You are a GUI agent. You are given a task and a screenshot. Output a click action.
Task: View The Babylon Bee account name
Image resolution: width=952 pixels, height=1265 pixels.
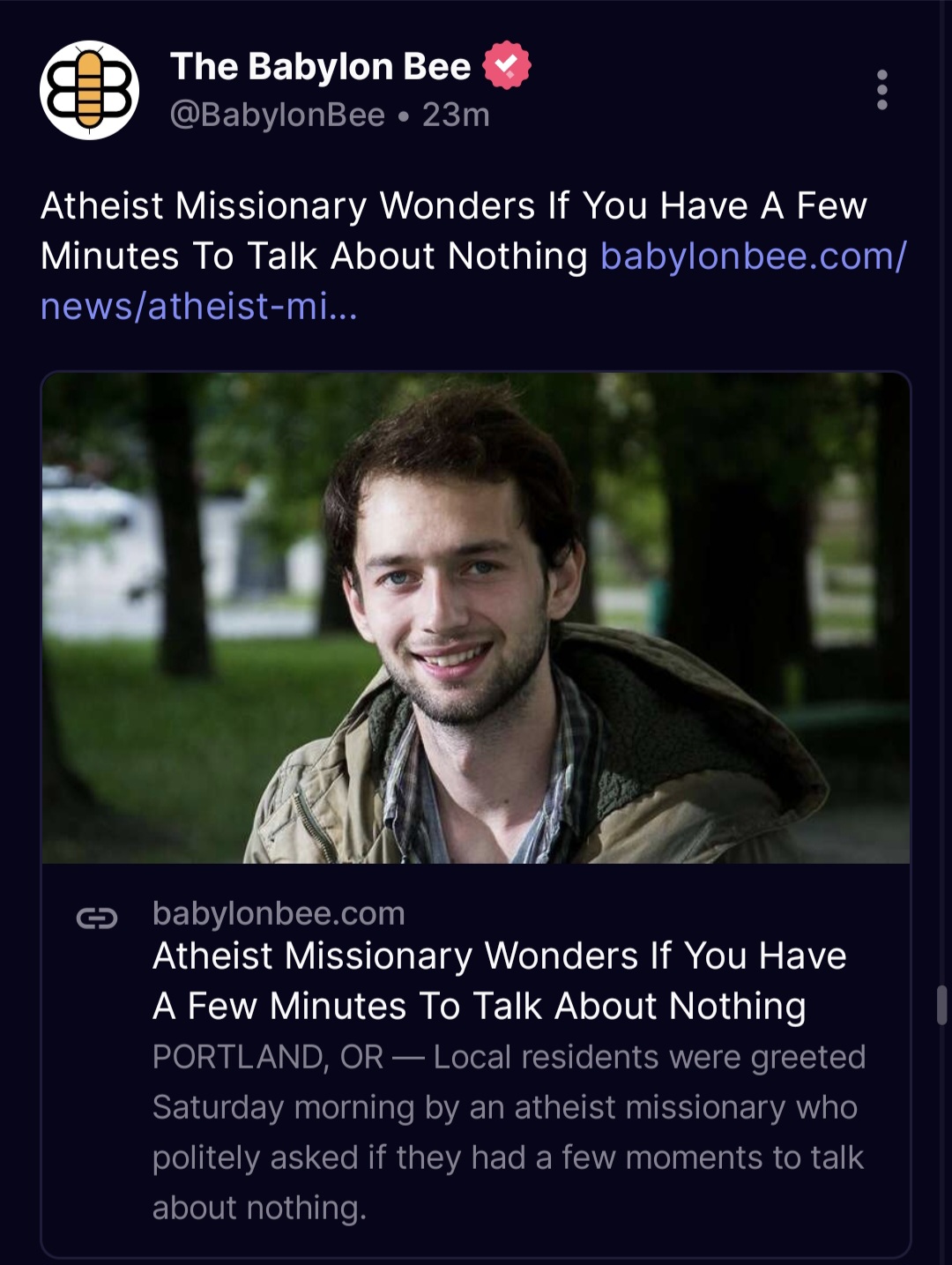pyautogui.click(x=320, y=67)
